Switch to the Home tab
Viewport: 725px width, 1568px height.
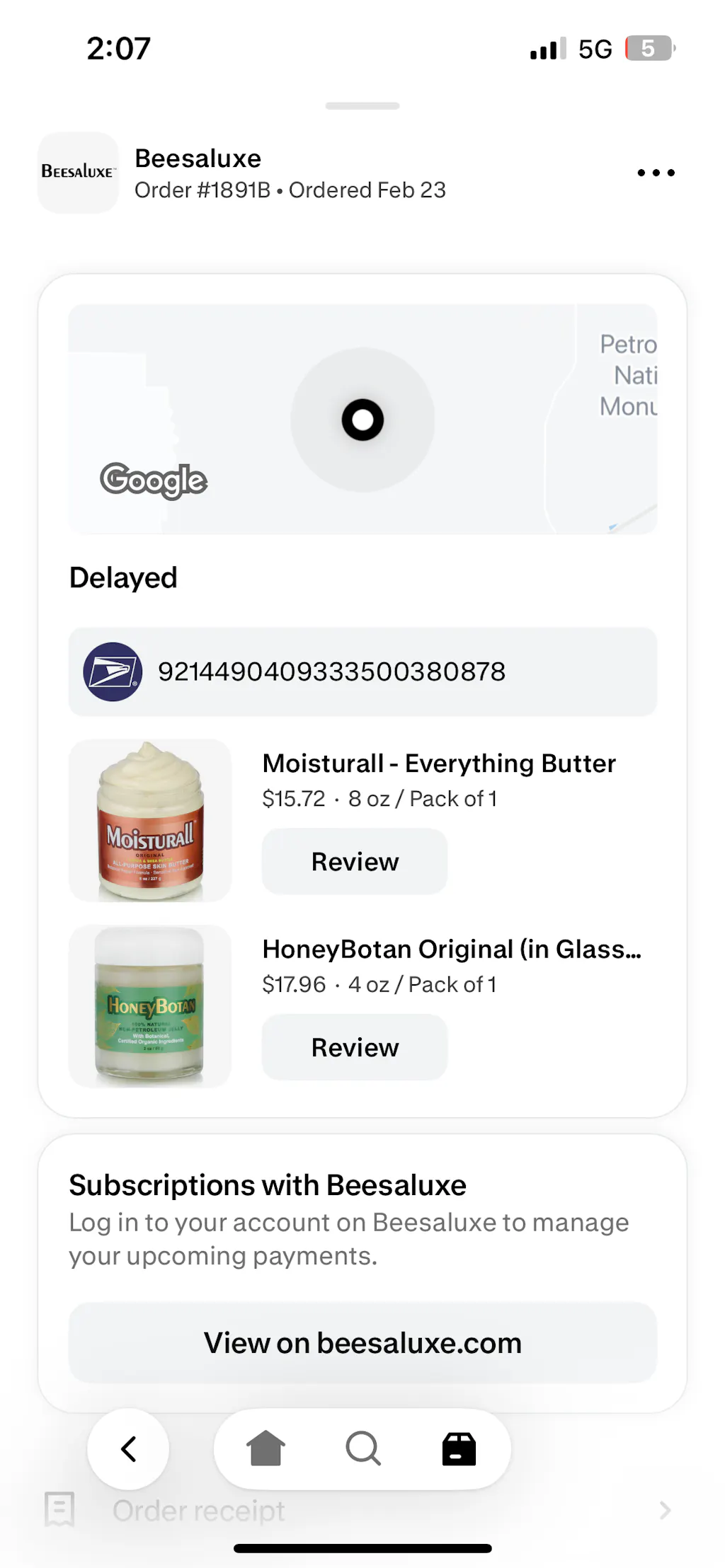(x=266, y=1448)
